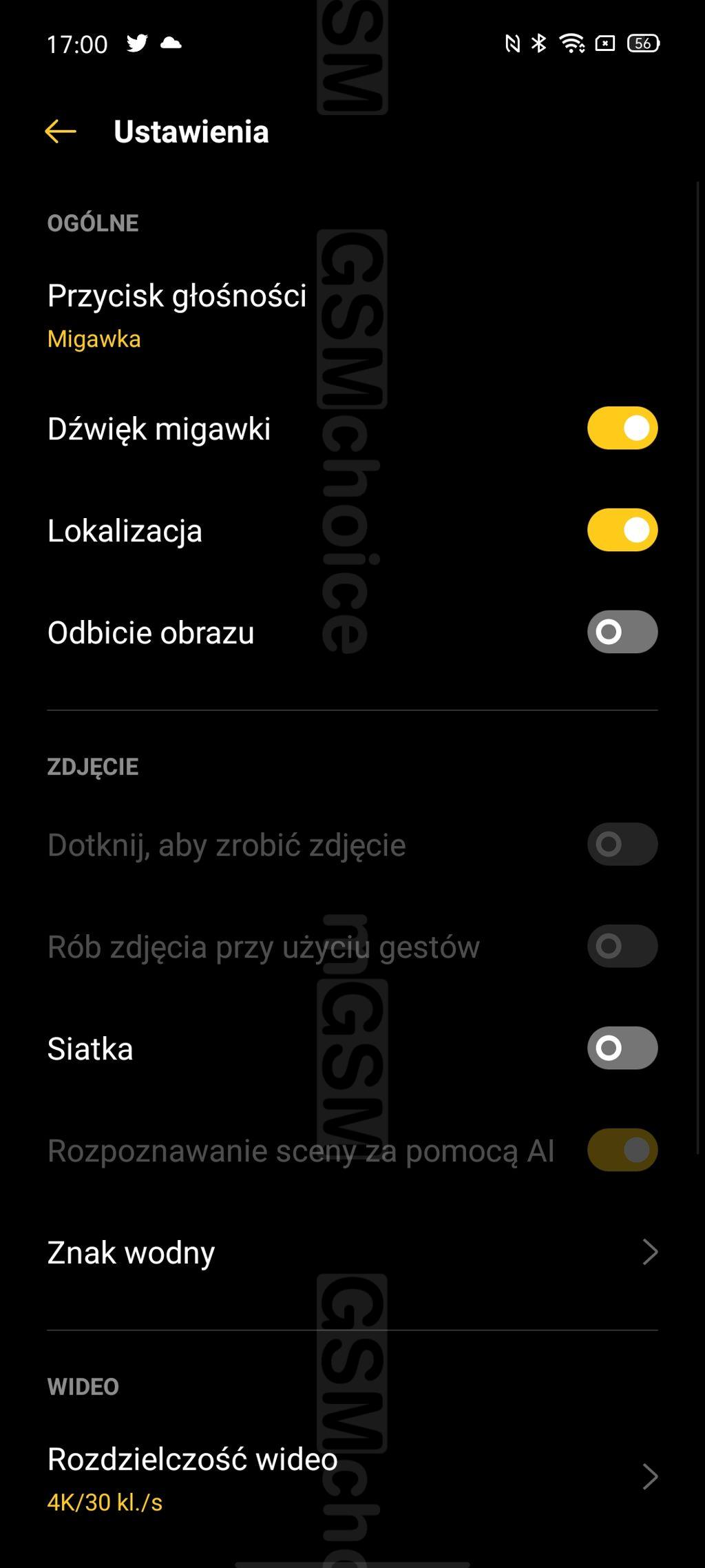Disable the Lokalizacja switch

(x=622, y=530)
